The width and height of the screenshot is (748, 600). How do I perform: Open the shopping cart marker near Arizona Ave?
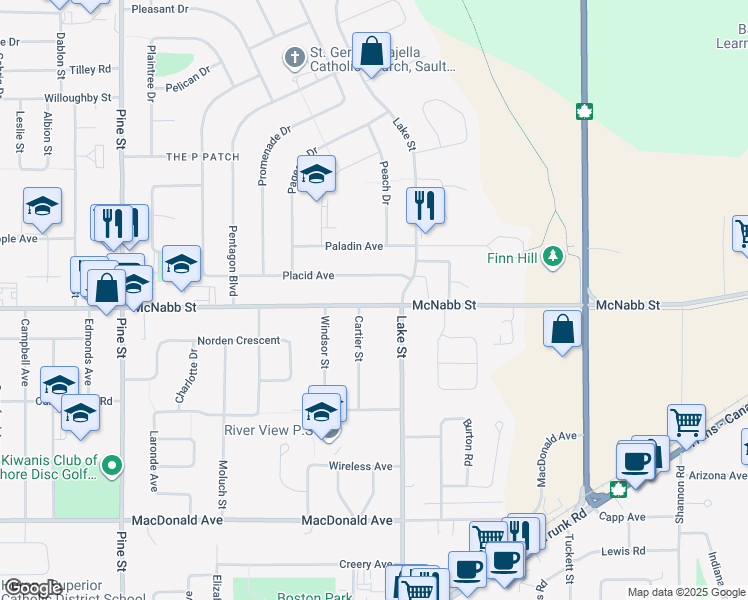tap(686, 423)
